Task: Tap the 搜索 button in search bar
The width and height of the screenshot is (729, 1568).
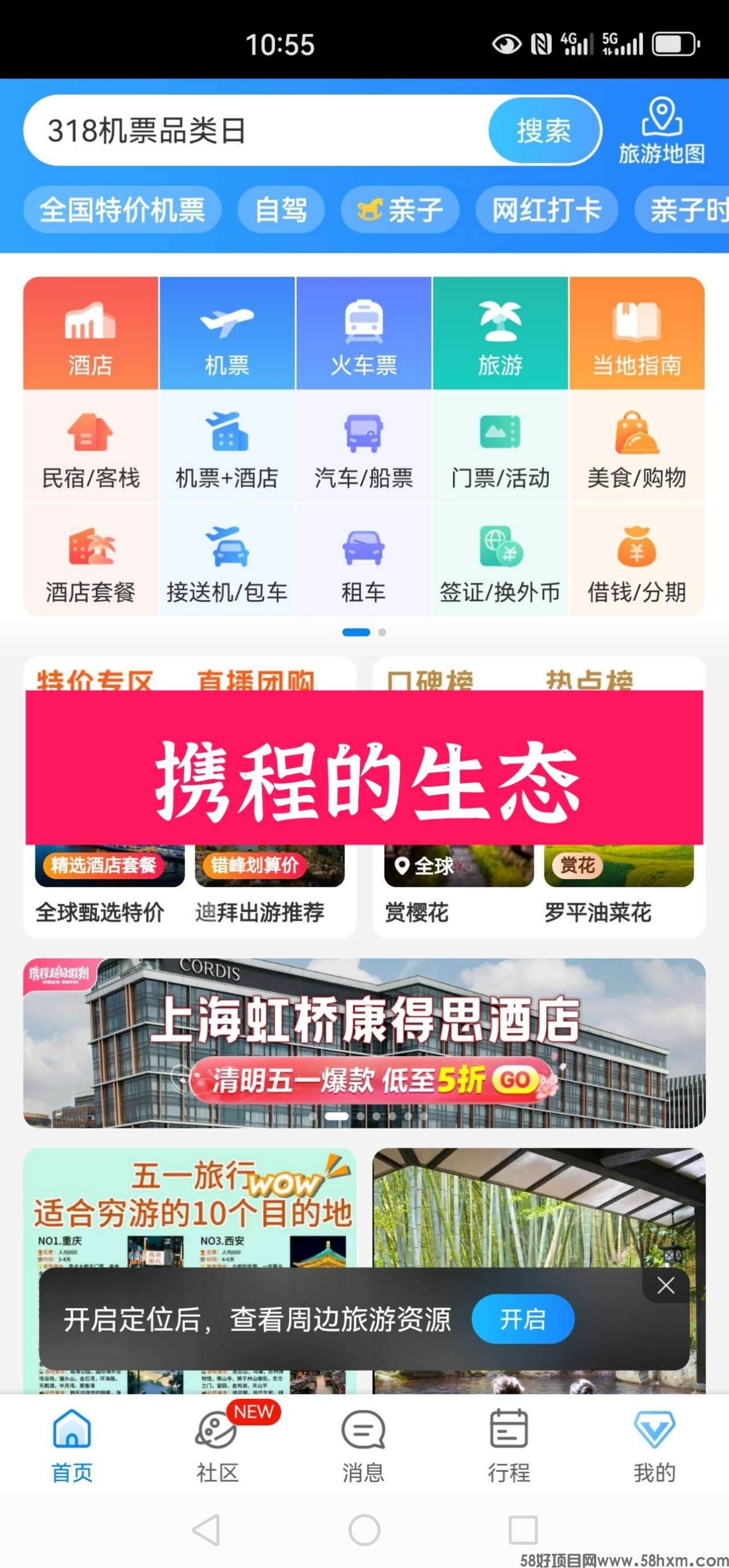Action: click(x=543, y=130)
